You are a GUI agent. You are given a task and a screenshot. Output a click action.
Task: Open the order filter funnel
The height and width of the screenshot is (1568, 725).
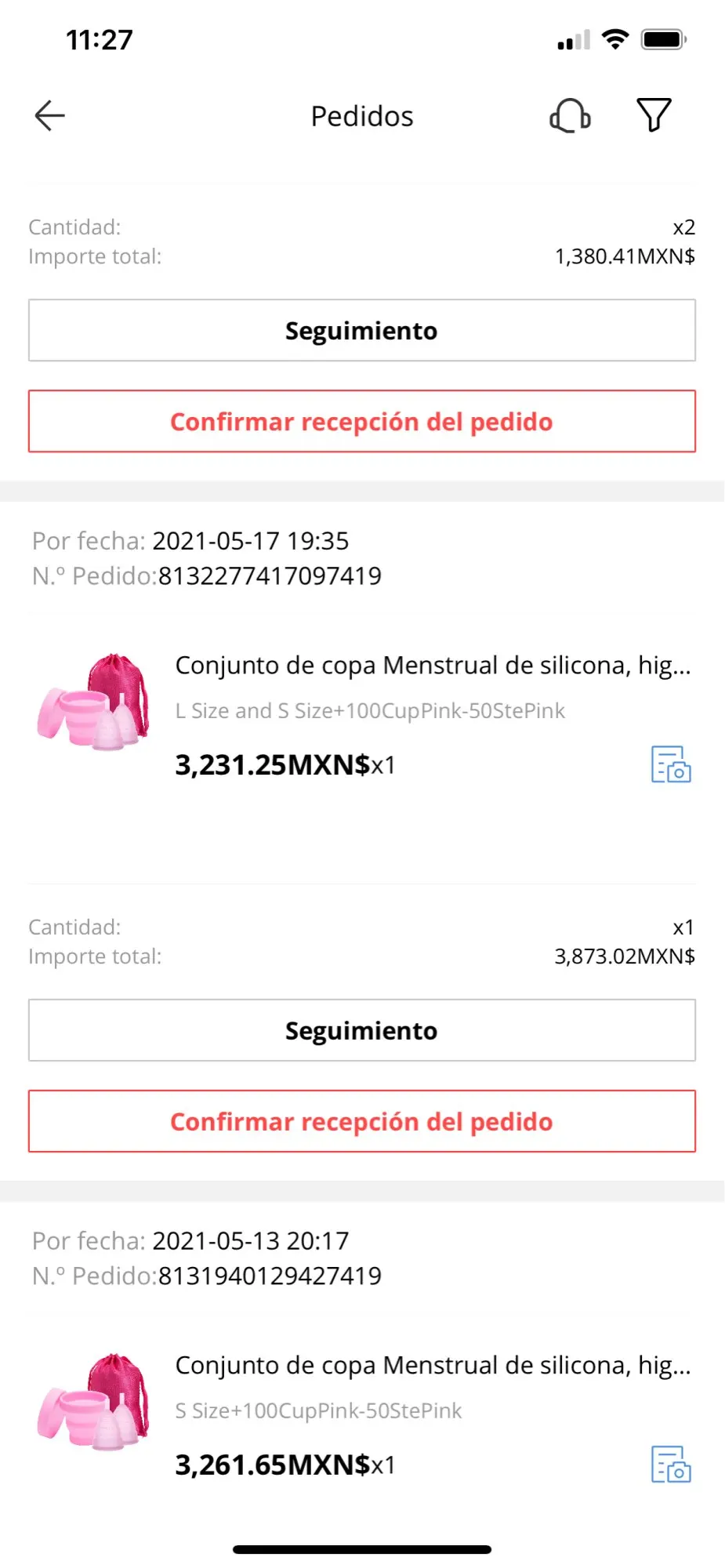(x=654, y=115)
